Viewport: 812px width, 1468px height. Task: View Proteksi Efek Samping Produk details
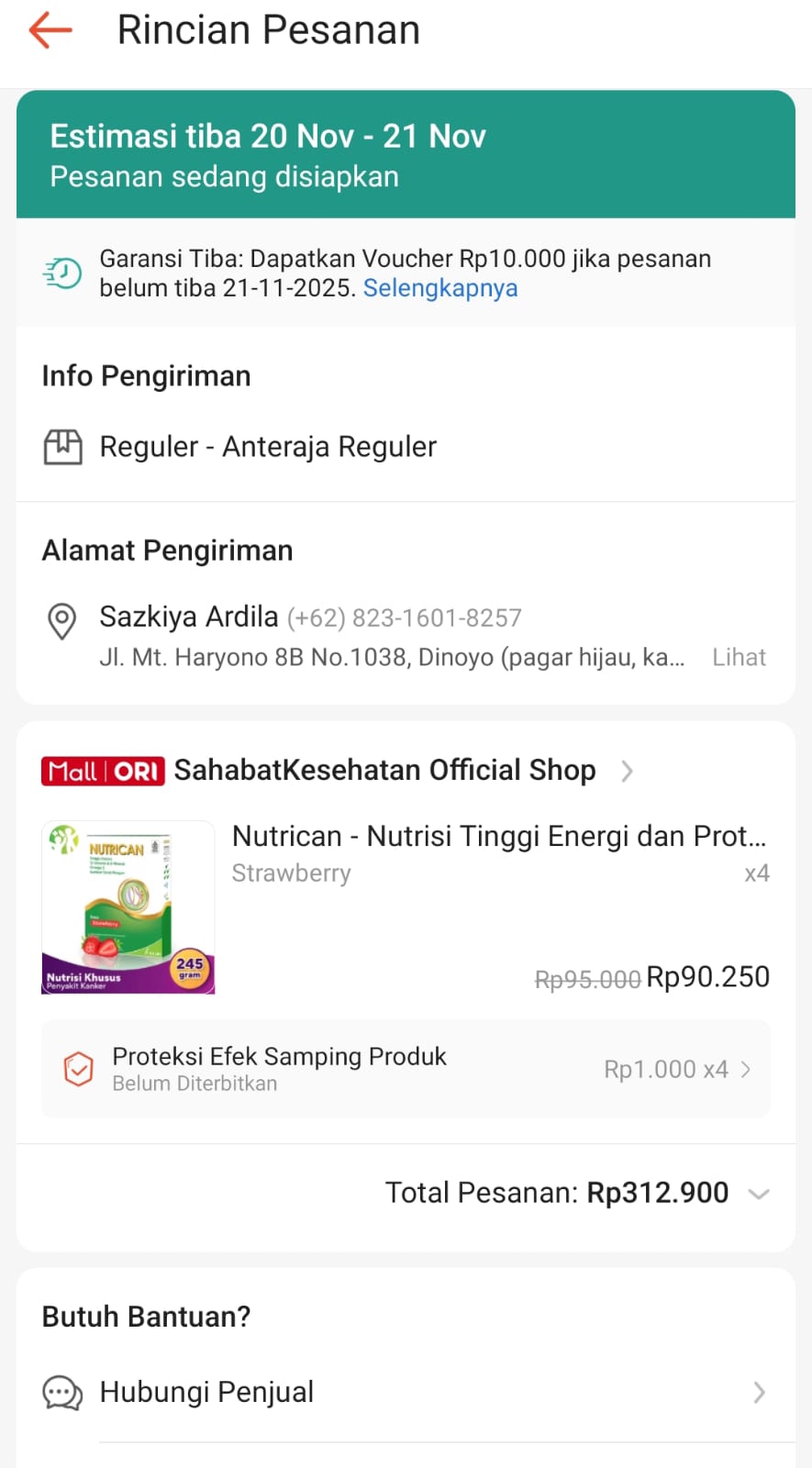406,1069
